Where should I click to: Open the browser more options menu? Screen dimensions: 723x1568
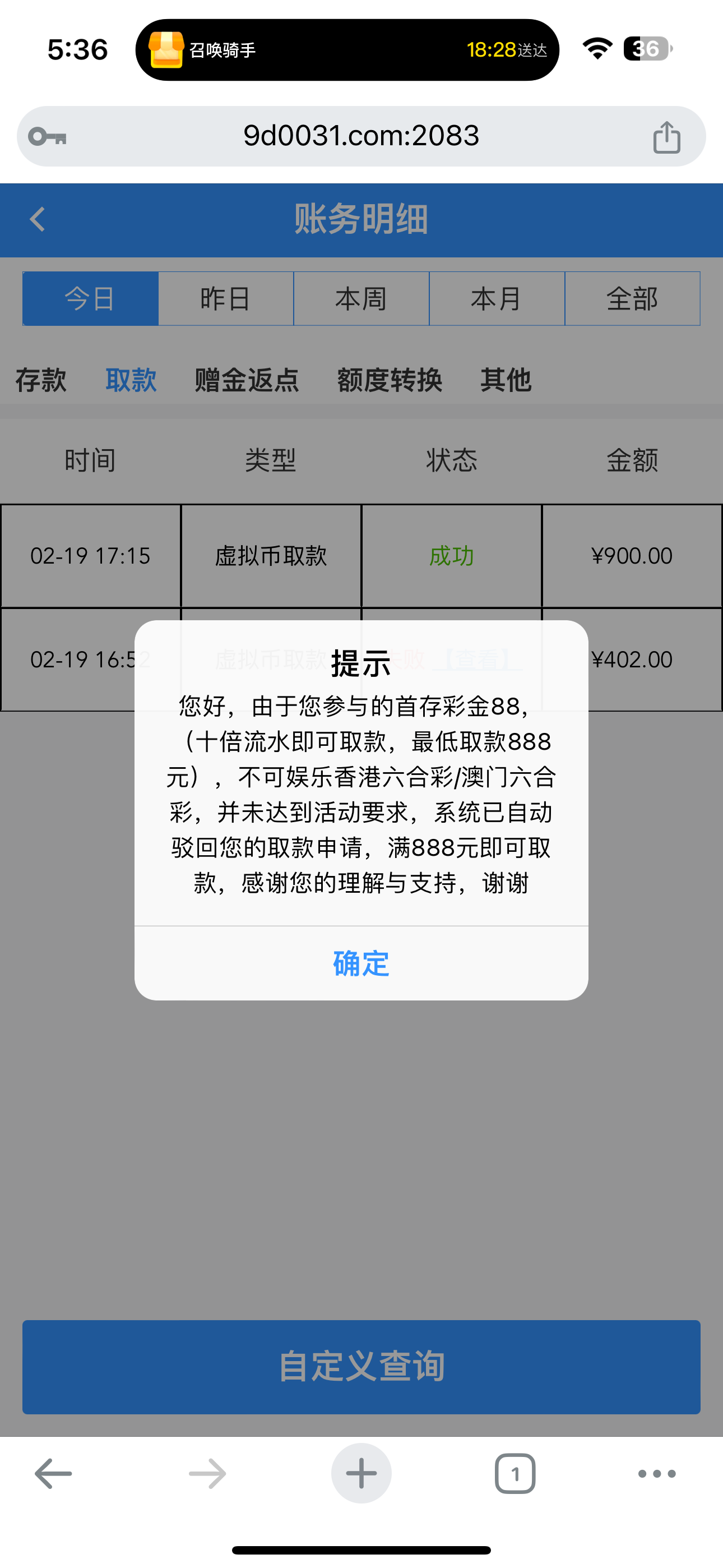coord(657,1474)
